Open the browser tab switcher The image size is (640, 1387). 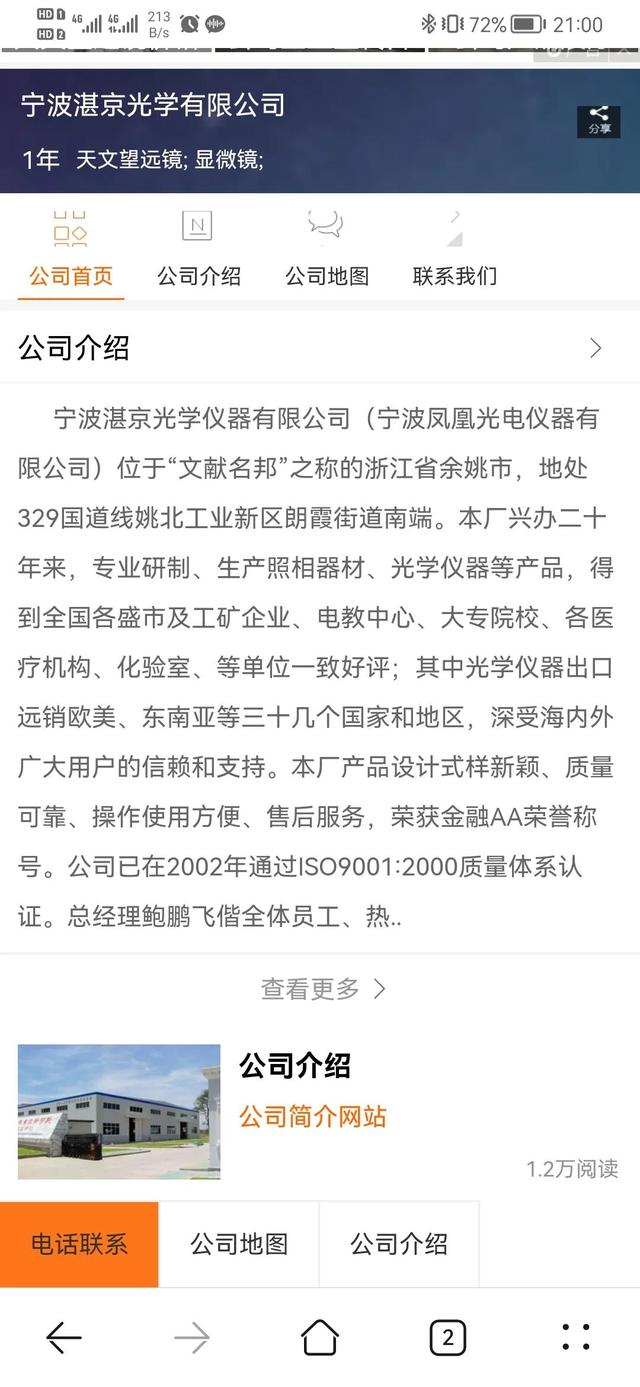447,1337
